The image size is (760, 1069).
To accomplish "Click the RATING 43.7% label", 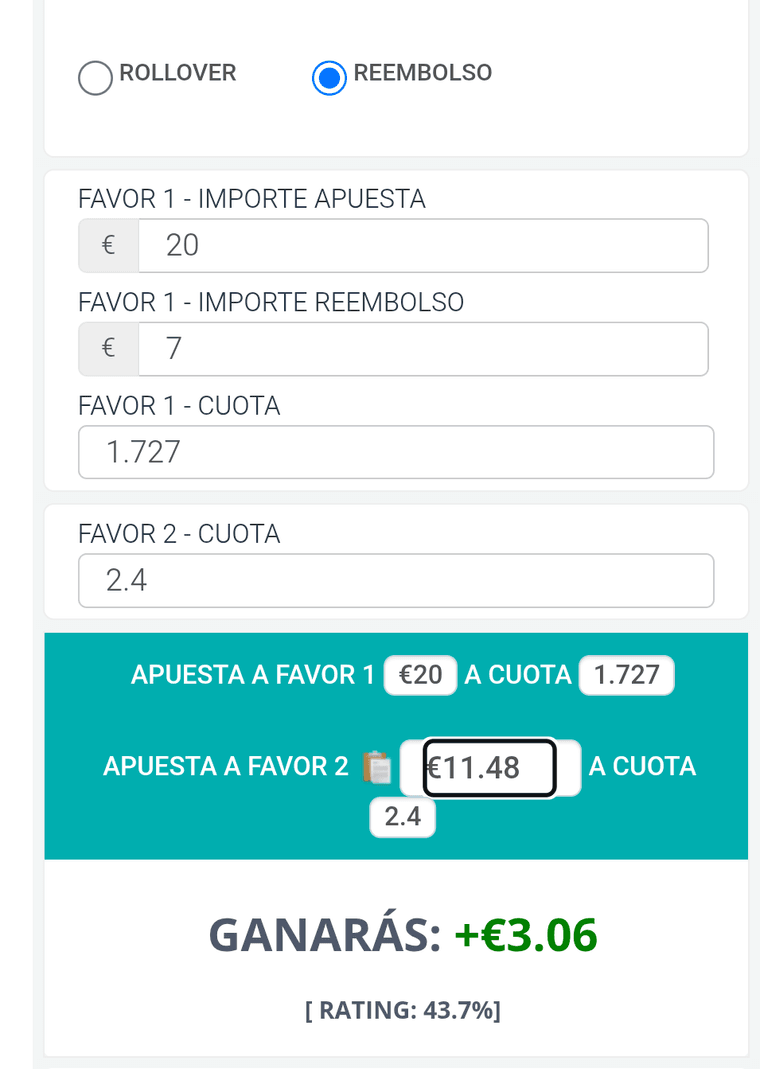I will (x=402, y=1009).
